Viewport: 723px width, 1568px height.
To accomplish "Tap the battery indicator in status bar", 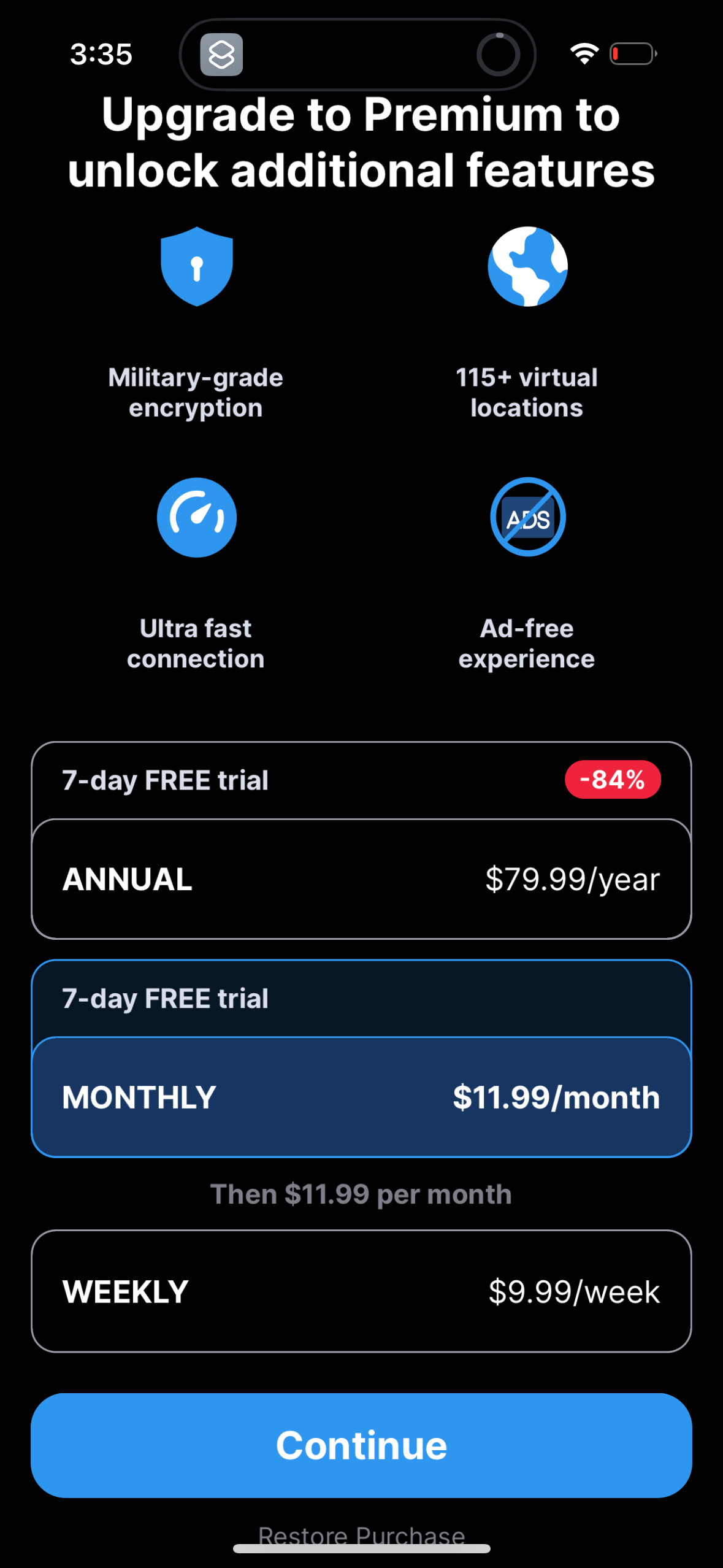I will pyautogui.click(x=632, y=53).
